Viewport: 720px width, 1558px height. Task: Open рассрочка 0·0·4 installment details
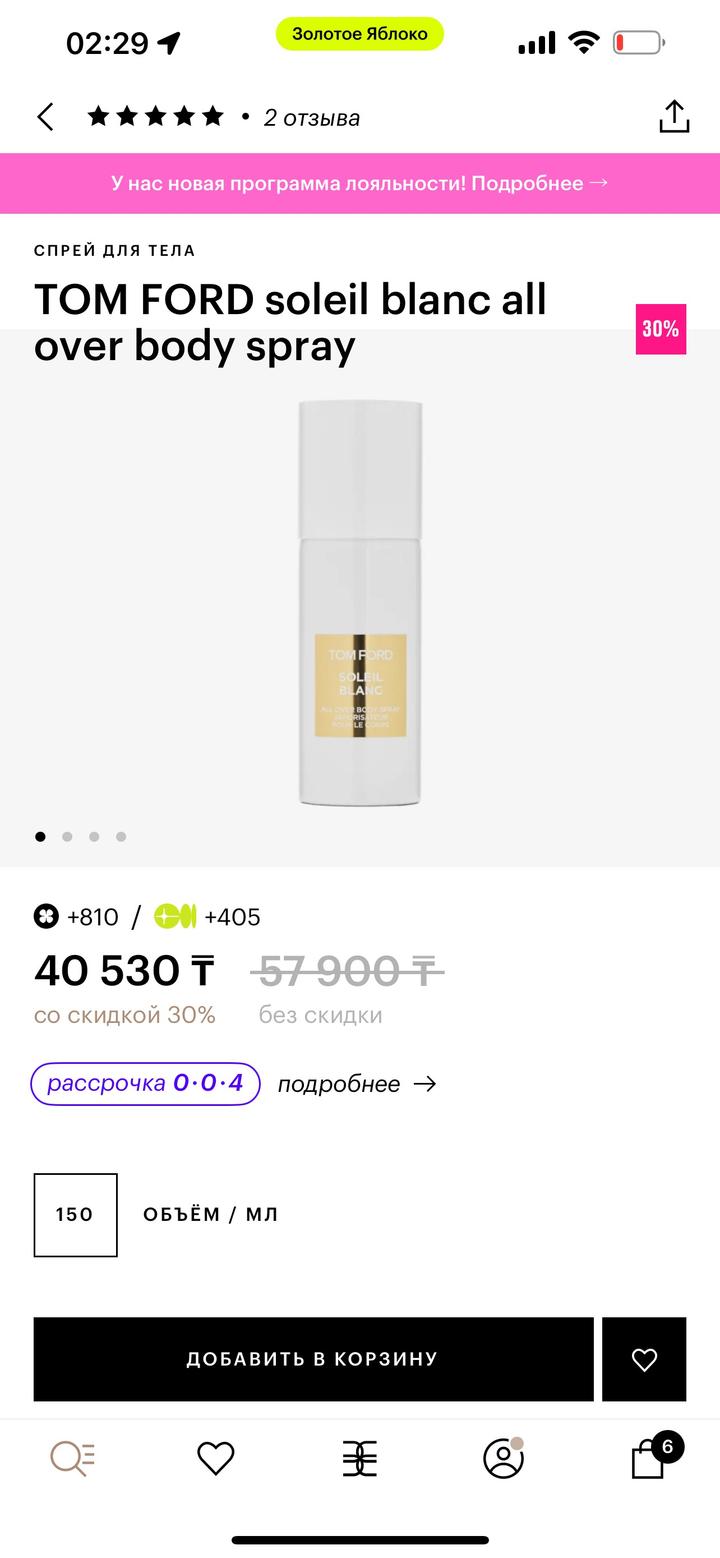146,1084
